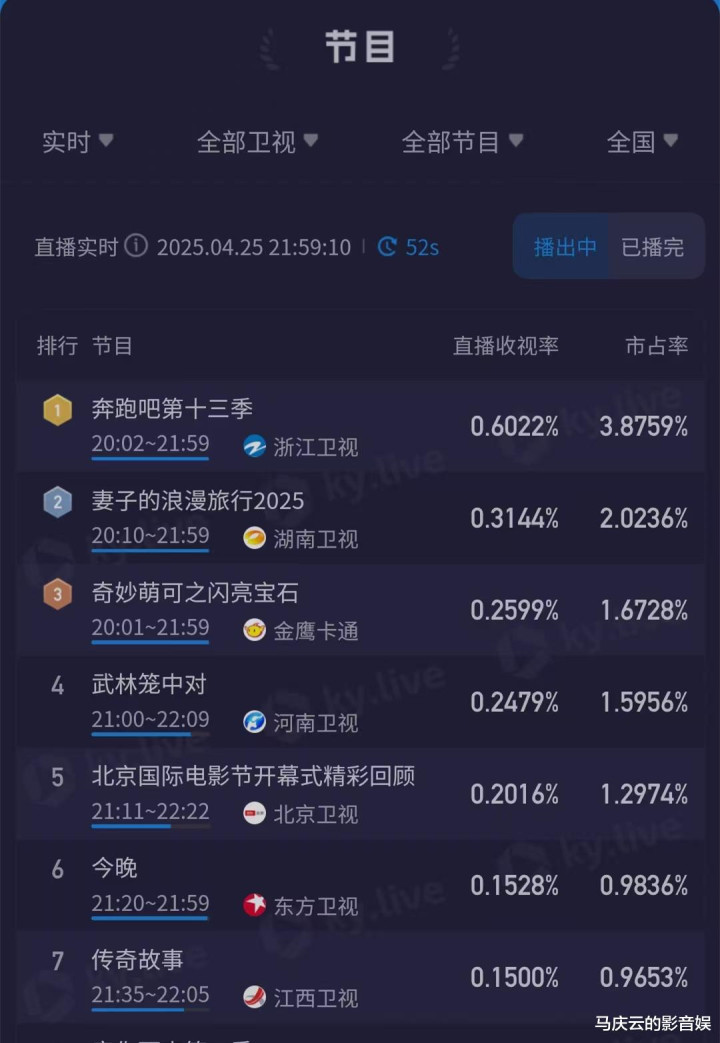Open the 全部节目 program type dropdown
Viewport: 720px width, 1043px height.
point(462,142)
